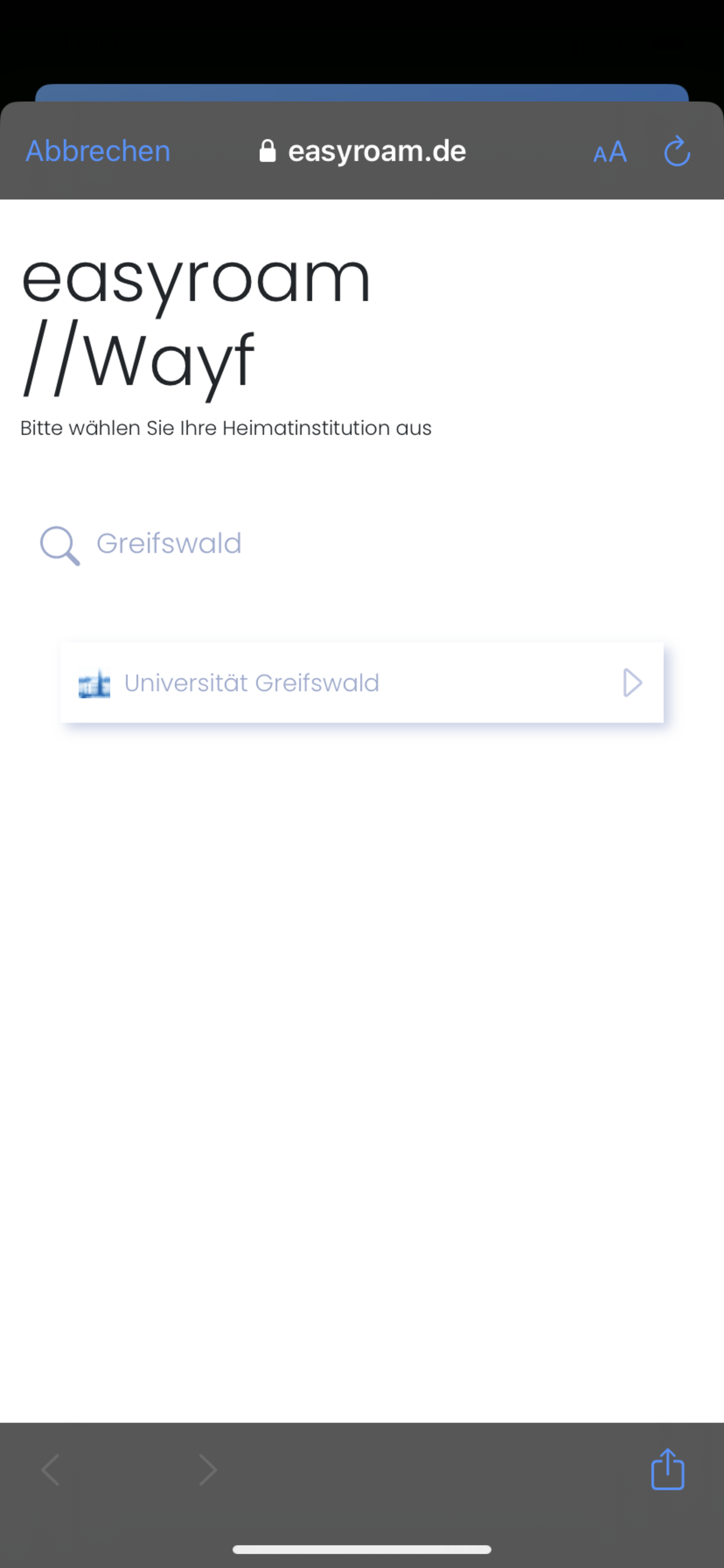Open the share sheet
724x1568 pixels.
coord(667,1470)
